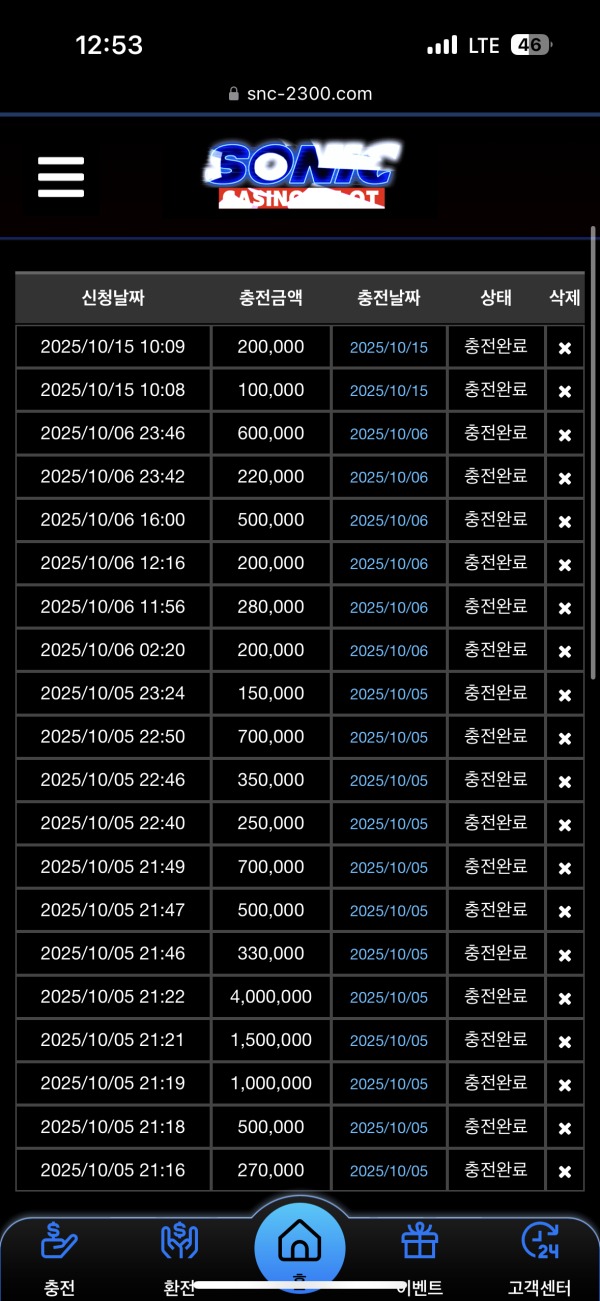Remove the 2025/10/05 23:24 record

pyautogui.click(x=565, y=695)
